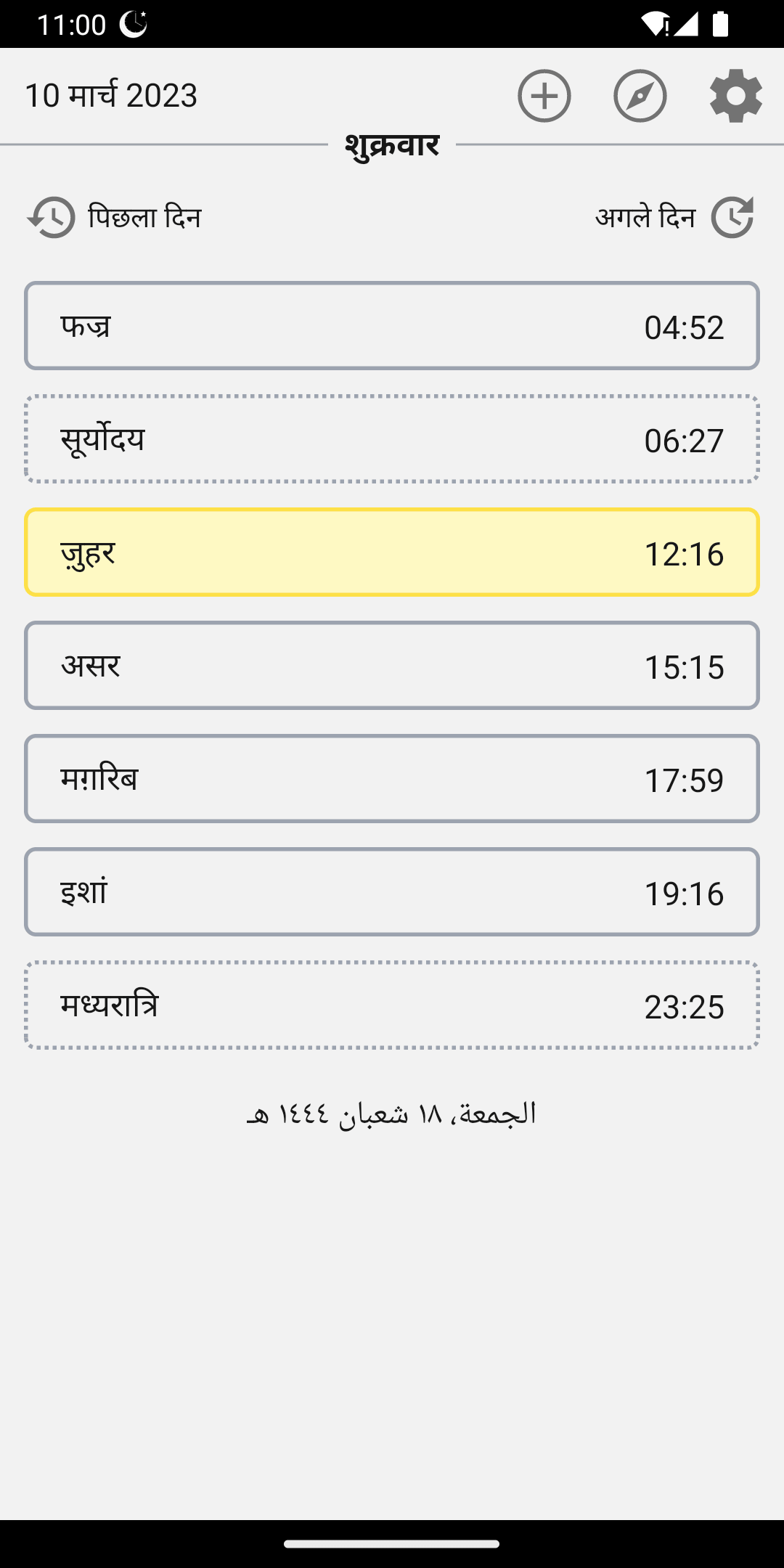Open settings gear

pos(735,96)
